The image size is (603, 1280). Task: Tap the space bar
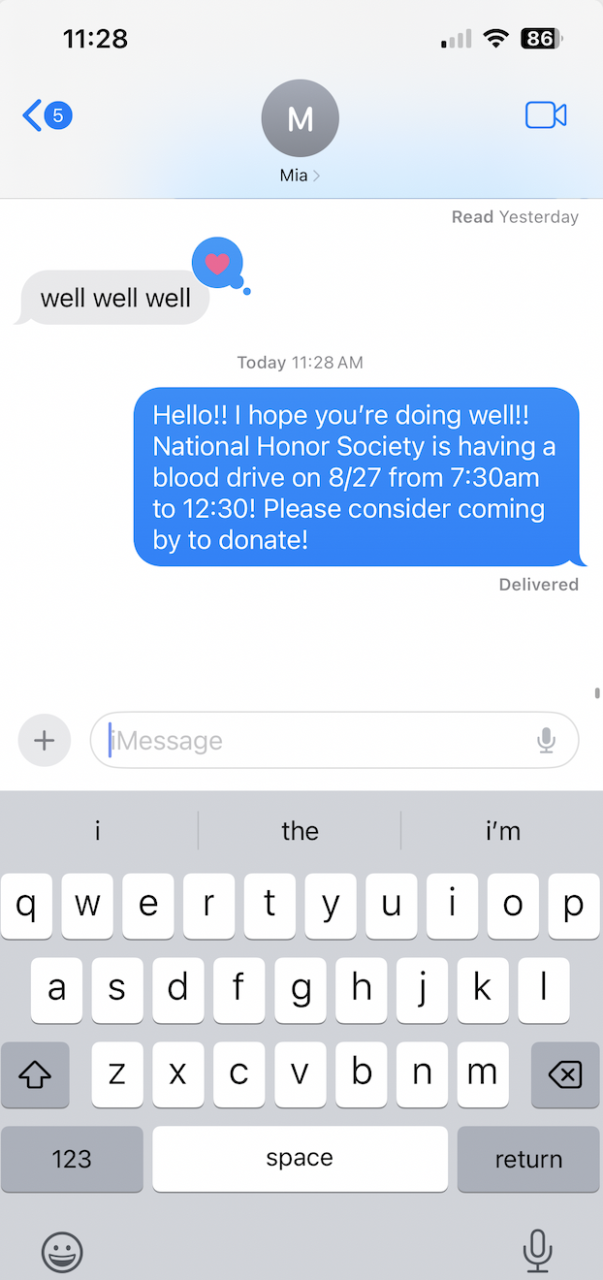(x=300, y=1159)
